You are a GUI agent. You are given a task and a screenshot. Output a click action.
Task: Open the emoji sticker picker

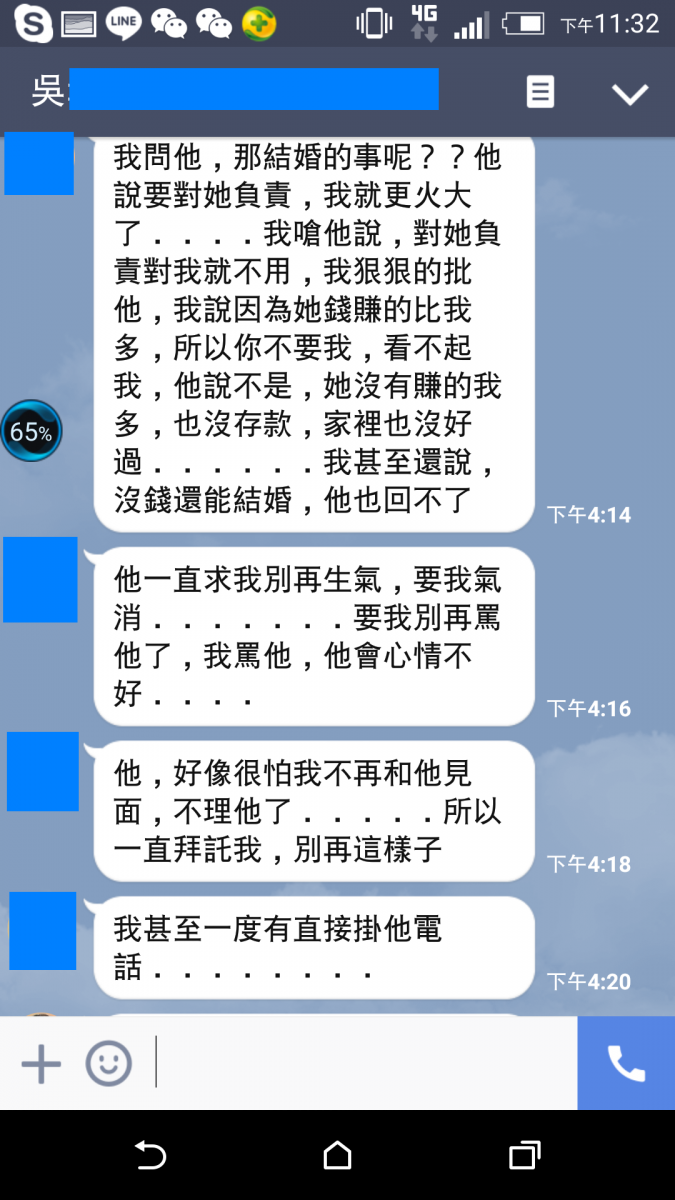tap(108, 1063)
